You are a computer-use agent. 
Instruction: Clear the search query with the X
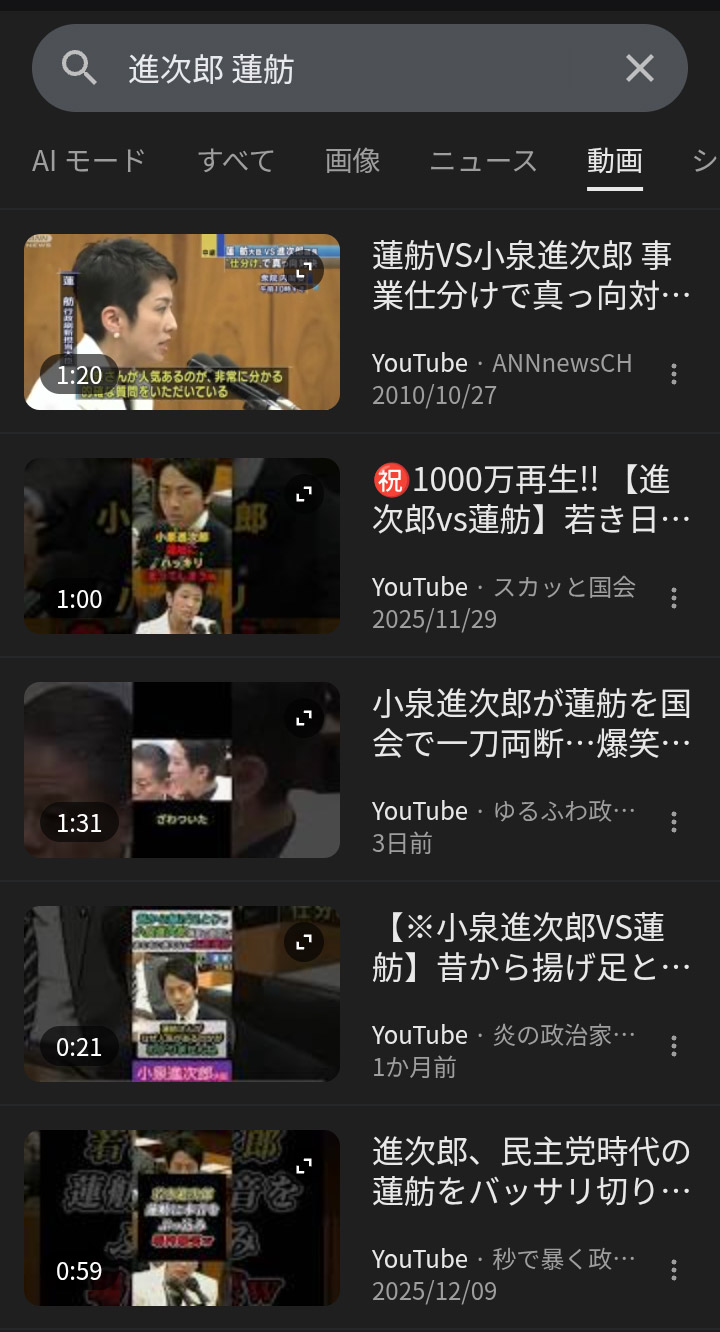pyautogui.click(x=640, y=69)
